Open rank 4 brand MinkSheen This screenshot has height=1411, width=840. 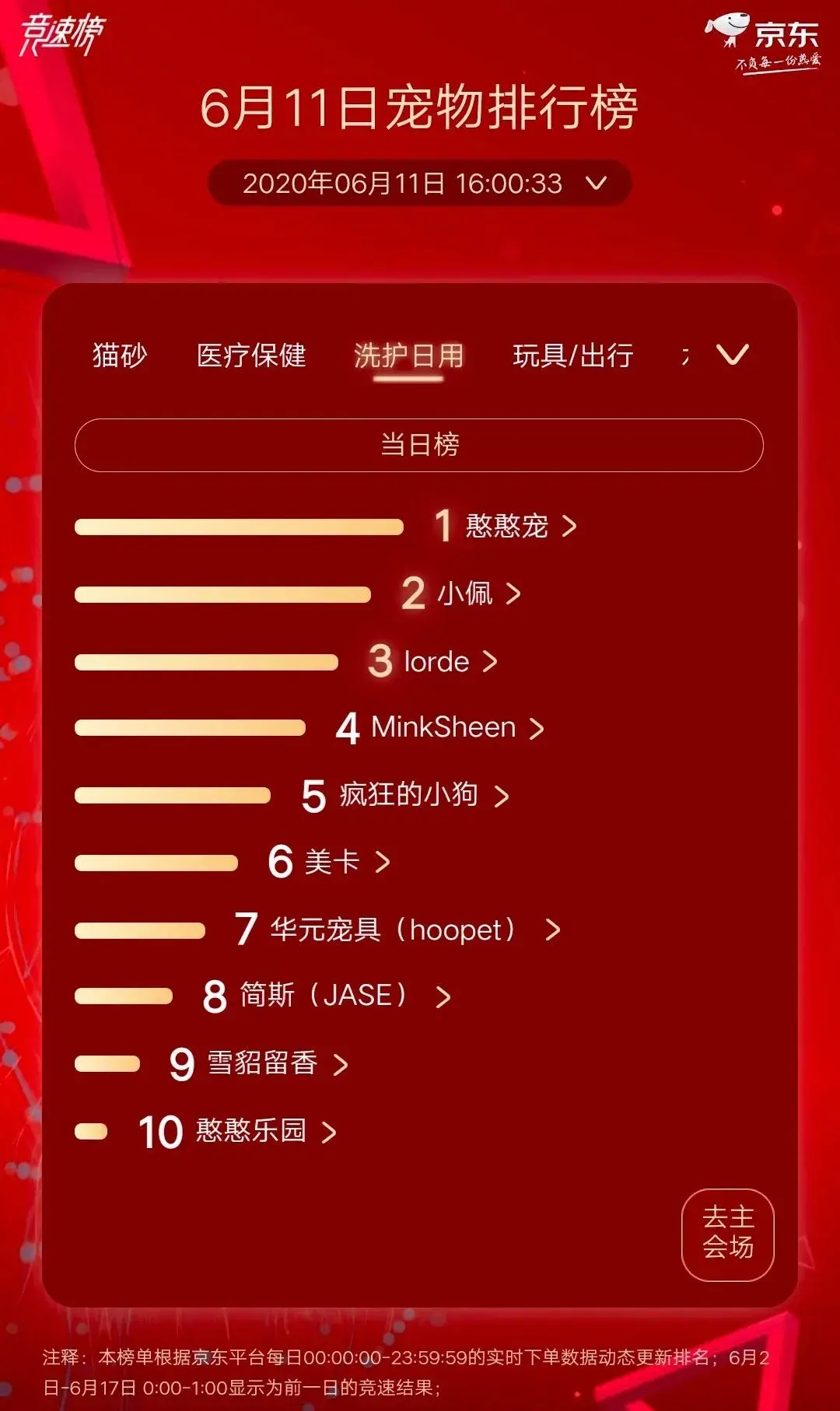440,728
